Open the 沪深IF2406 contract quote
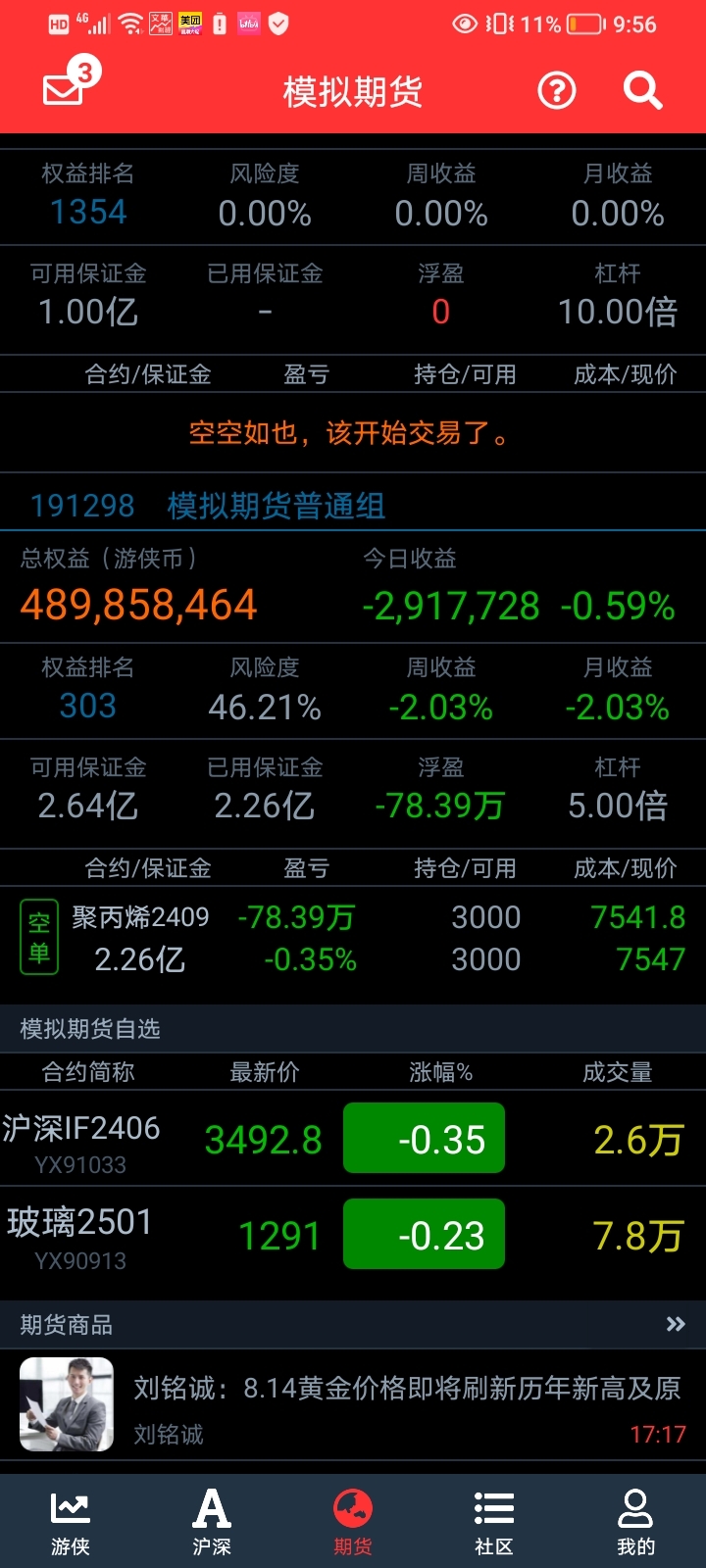The width and height of the screenshot is (706, 1568). coord(353,1140)
